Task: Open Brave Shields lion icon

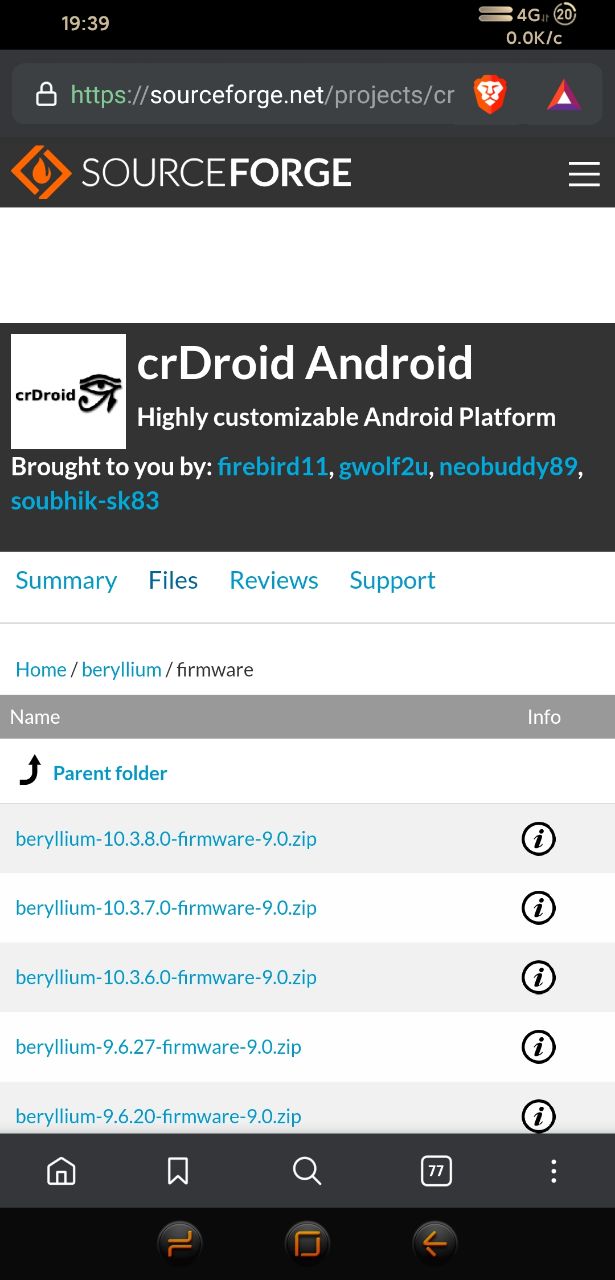Action: click(x=490, y=95)
